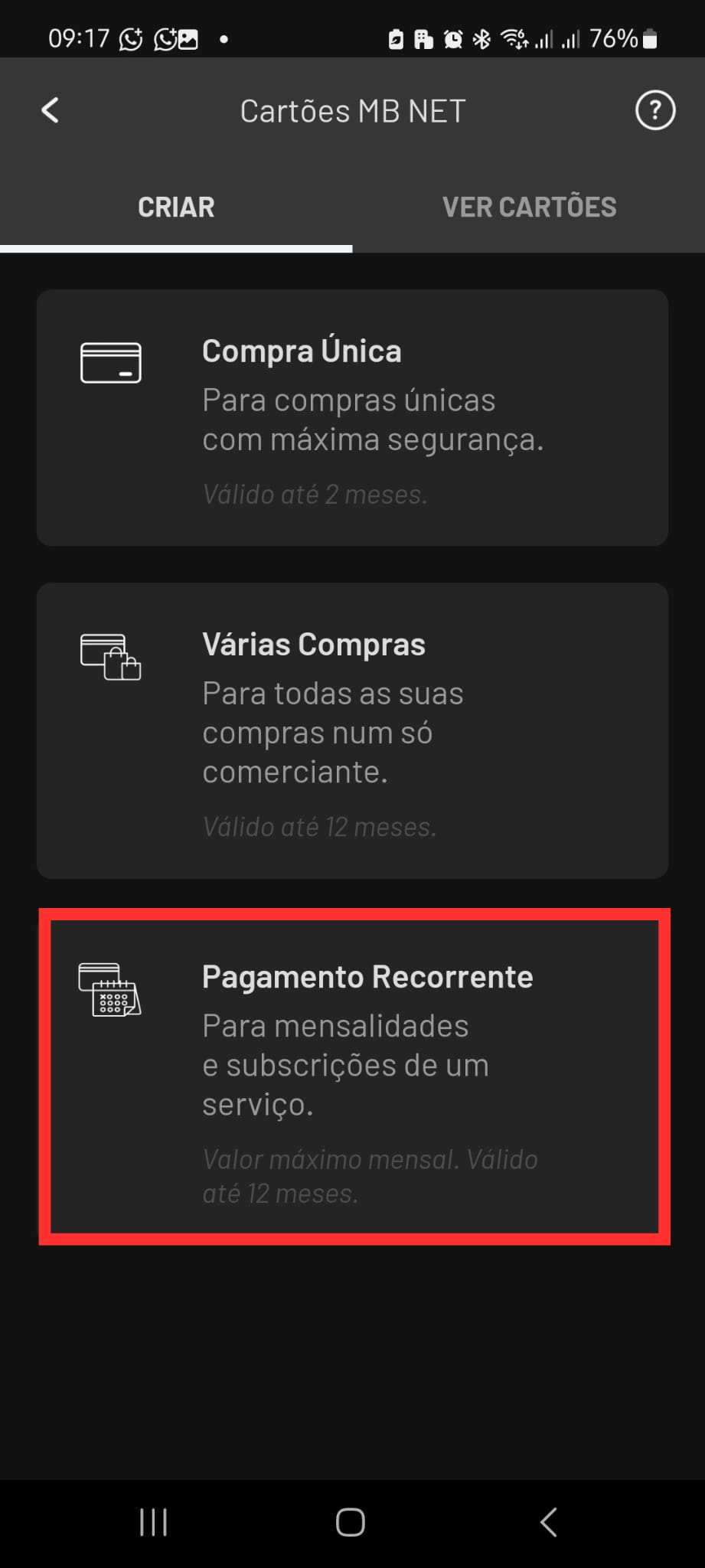The image size is (705, 1568).
Task: Select the CRIAR tab
Action: tap(176, 207)
